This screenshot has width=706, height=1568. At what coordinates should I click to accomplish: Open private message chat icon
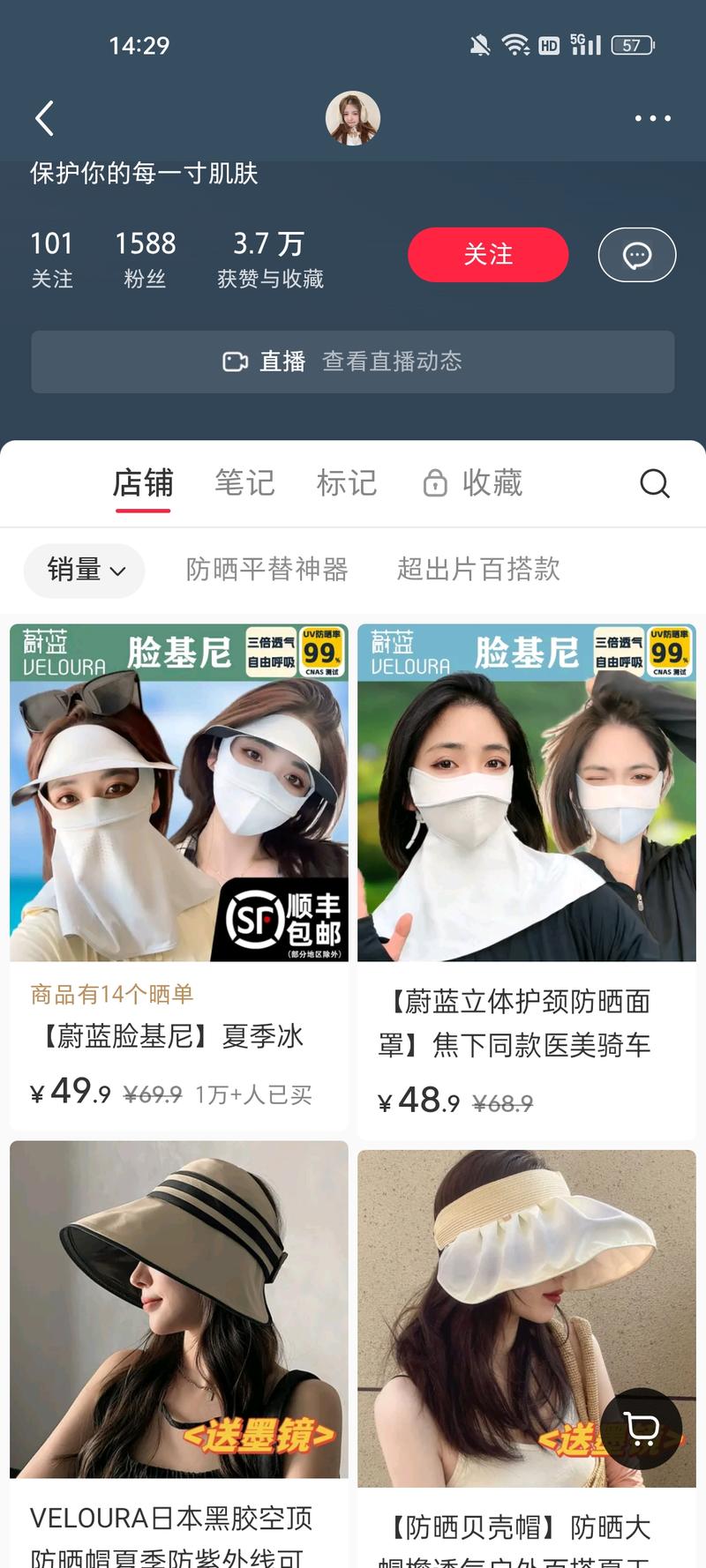click(636, 255)
